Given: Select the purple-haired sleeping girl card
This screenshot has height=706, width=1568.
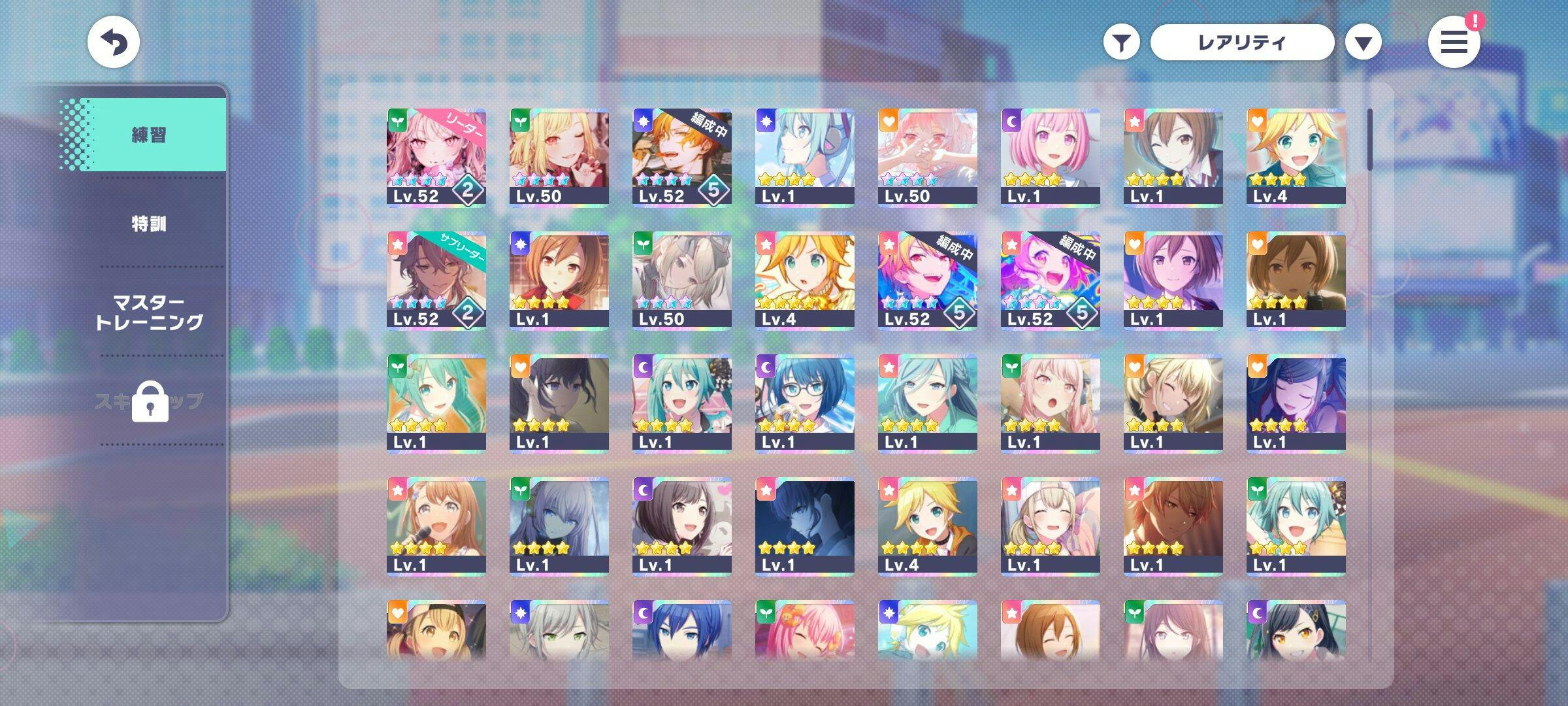Looking at the screenshot, I should [x=1296, y=403].
